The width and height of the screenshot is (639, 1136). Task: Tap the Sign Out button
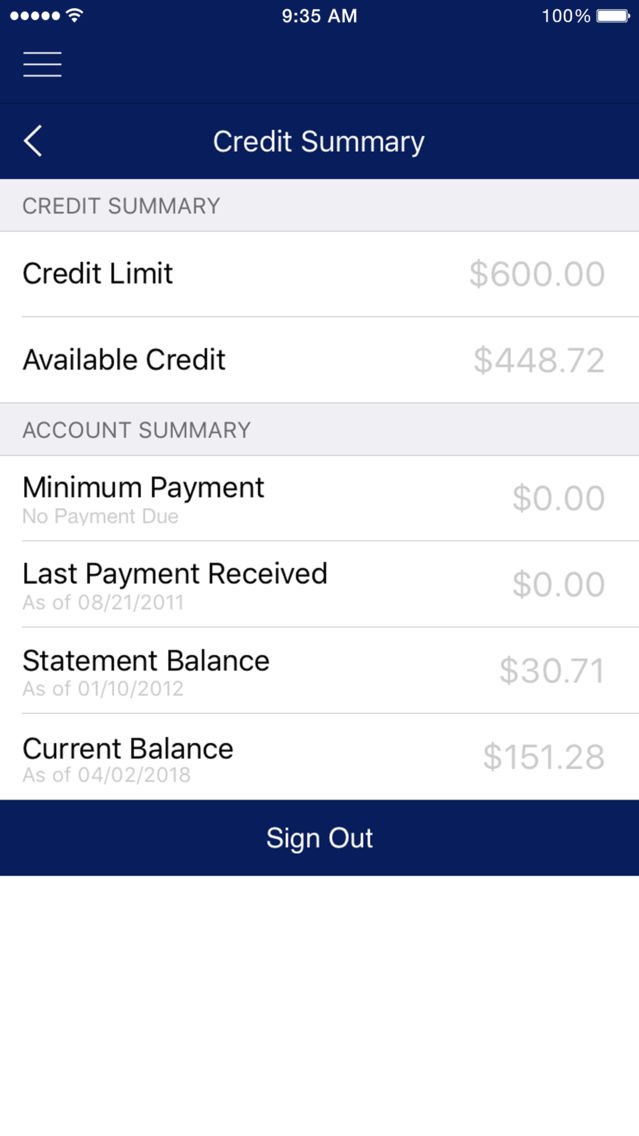pyautogui.click(x=319, y=838)
